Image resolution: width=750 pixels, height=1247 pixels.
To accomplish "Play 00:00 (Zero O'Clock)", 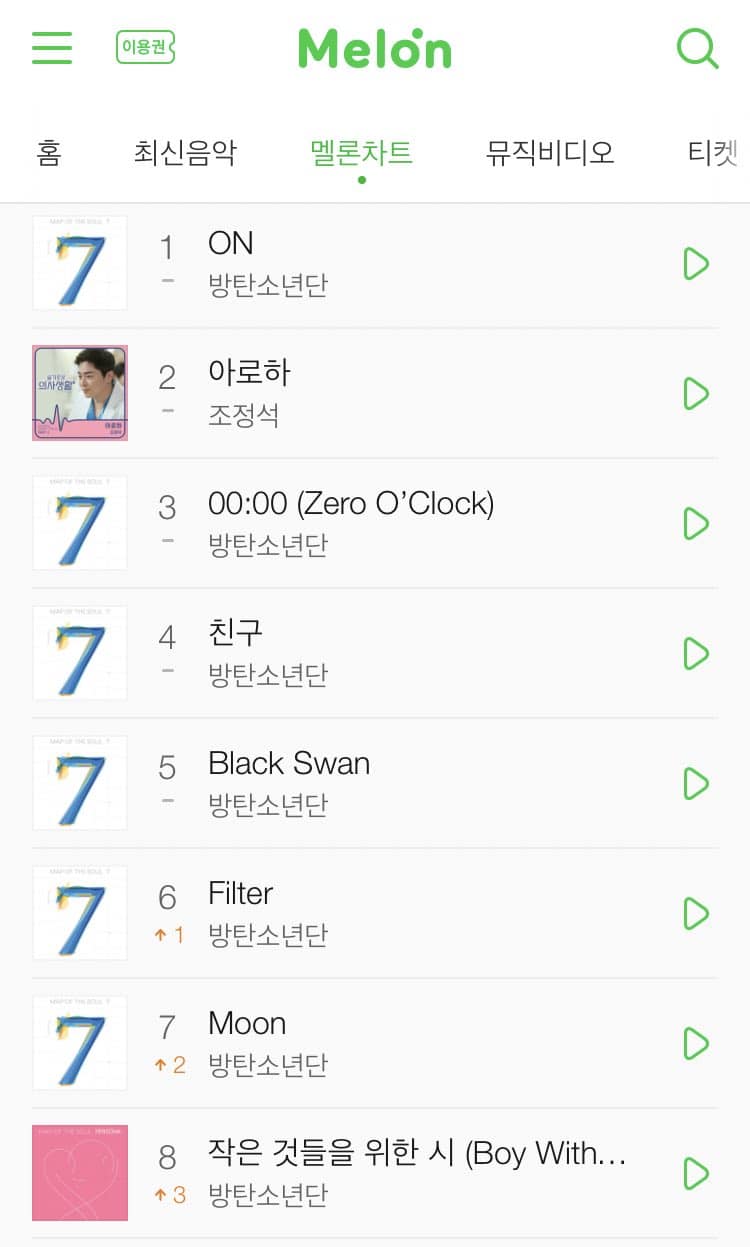I will click(x=695, y=524).
